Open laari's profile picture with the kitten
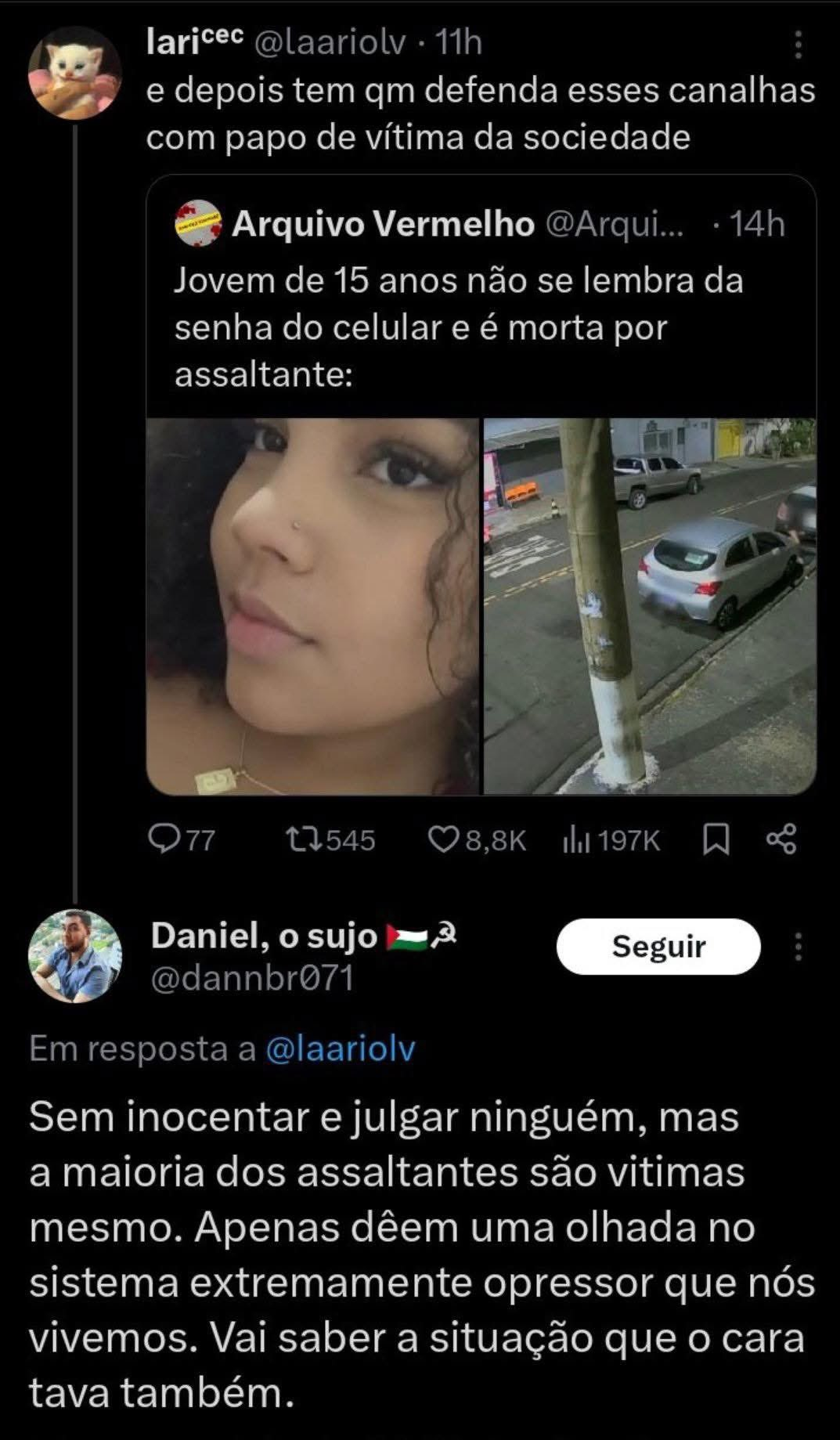Viewport: 840px width, 1440px height. pos(74,73)
